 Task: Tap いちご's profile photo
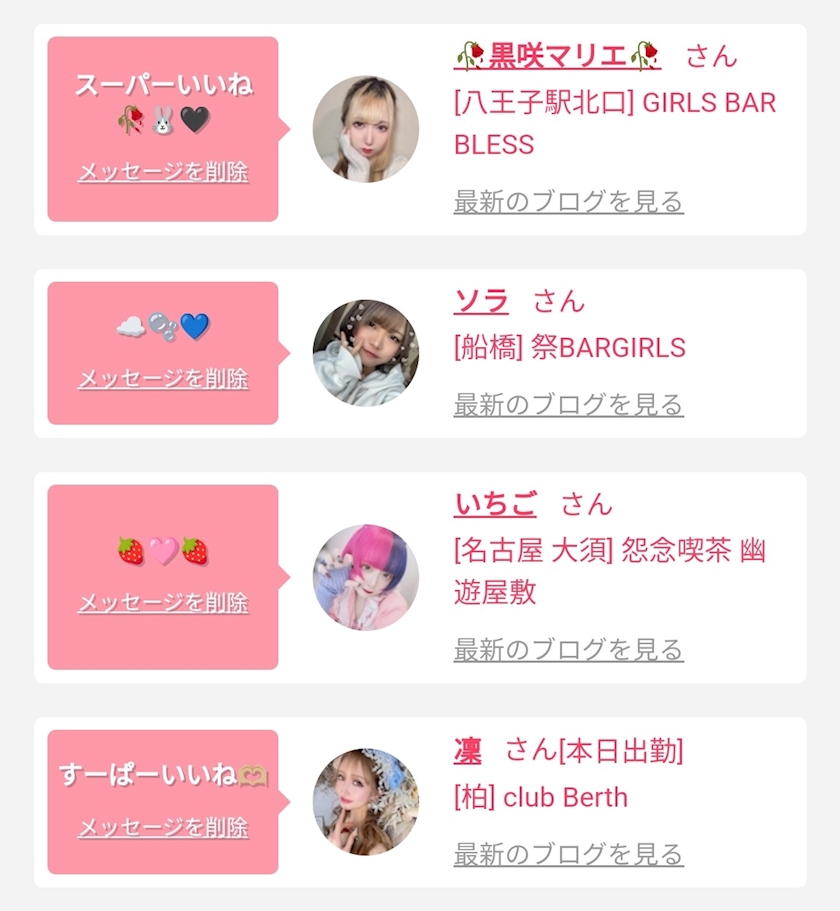(365, 578)
